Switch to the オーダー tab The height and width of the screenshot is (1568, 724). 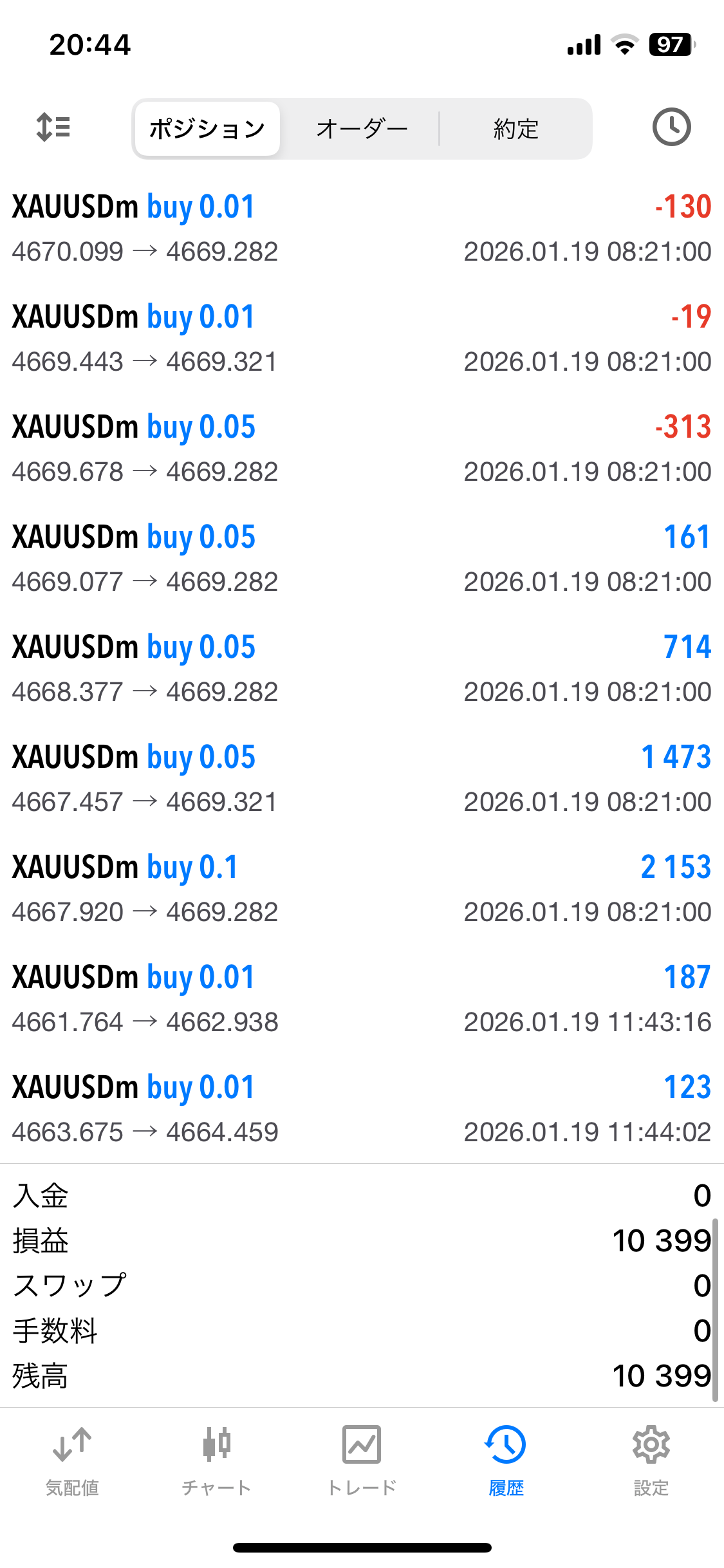coord(362,129)
